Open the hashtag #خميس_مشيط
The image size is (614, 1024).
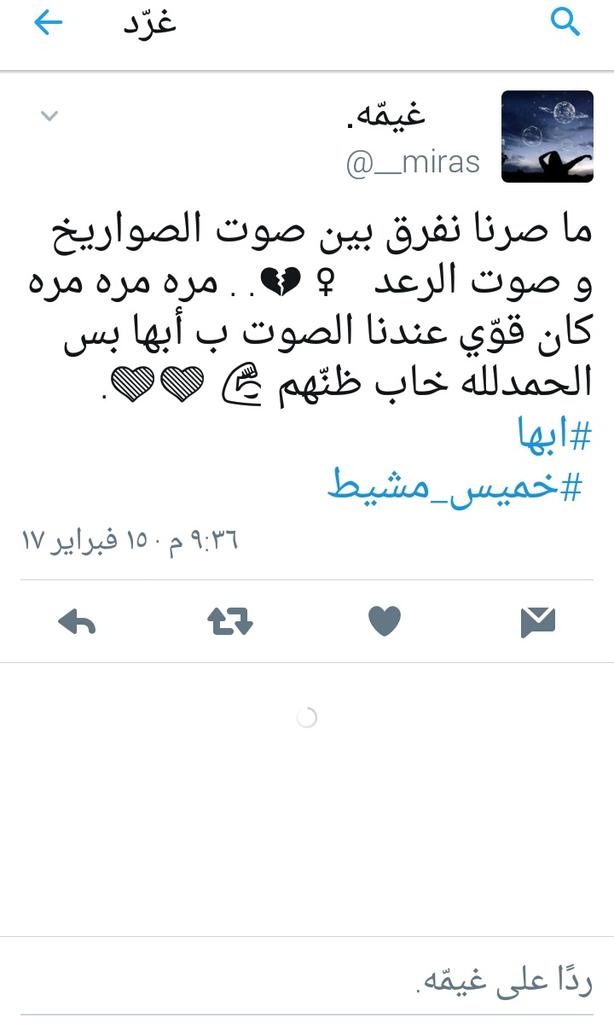[x=455, y=485]
